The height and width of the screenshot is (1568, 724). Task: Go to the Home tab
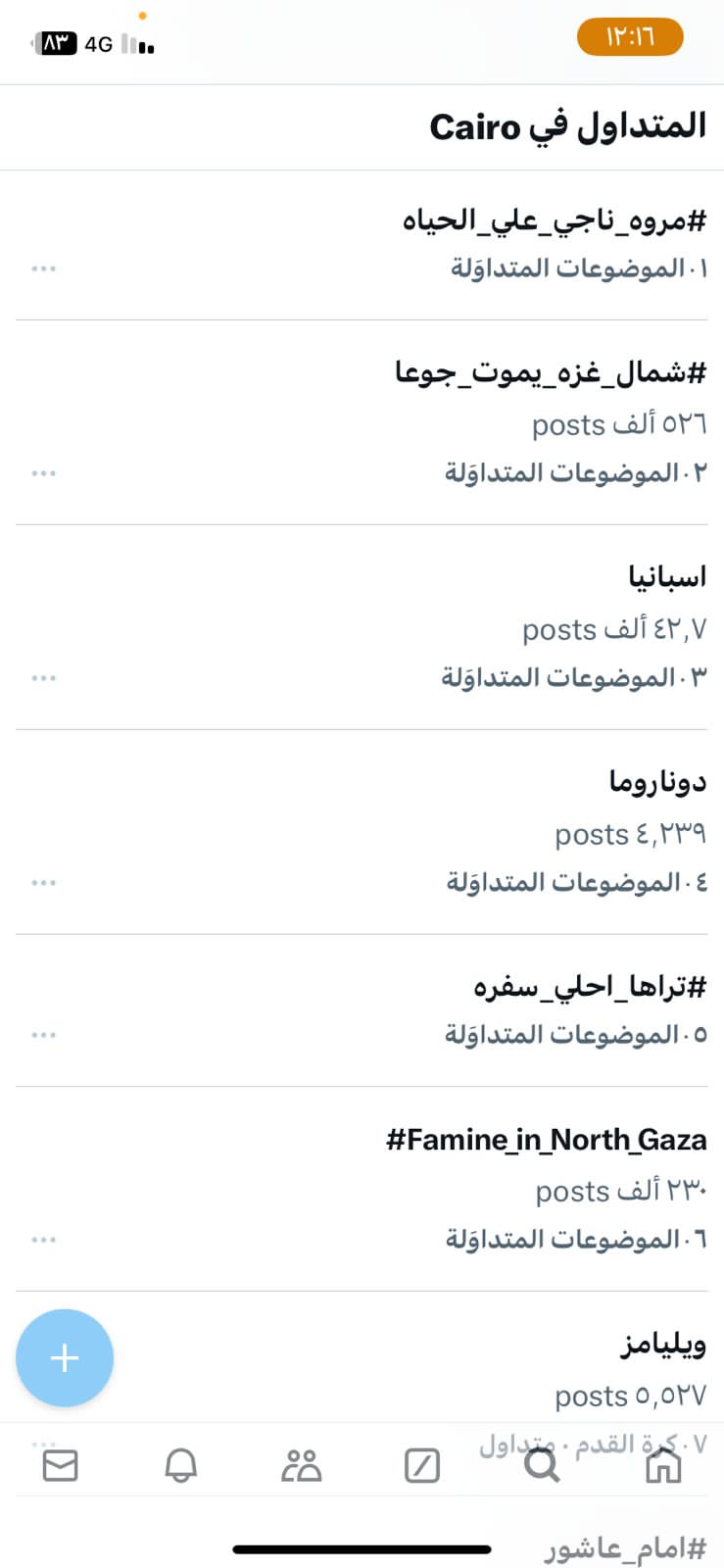(x=663, y=1466)
